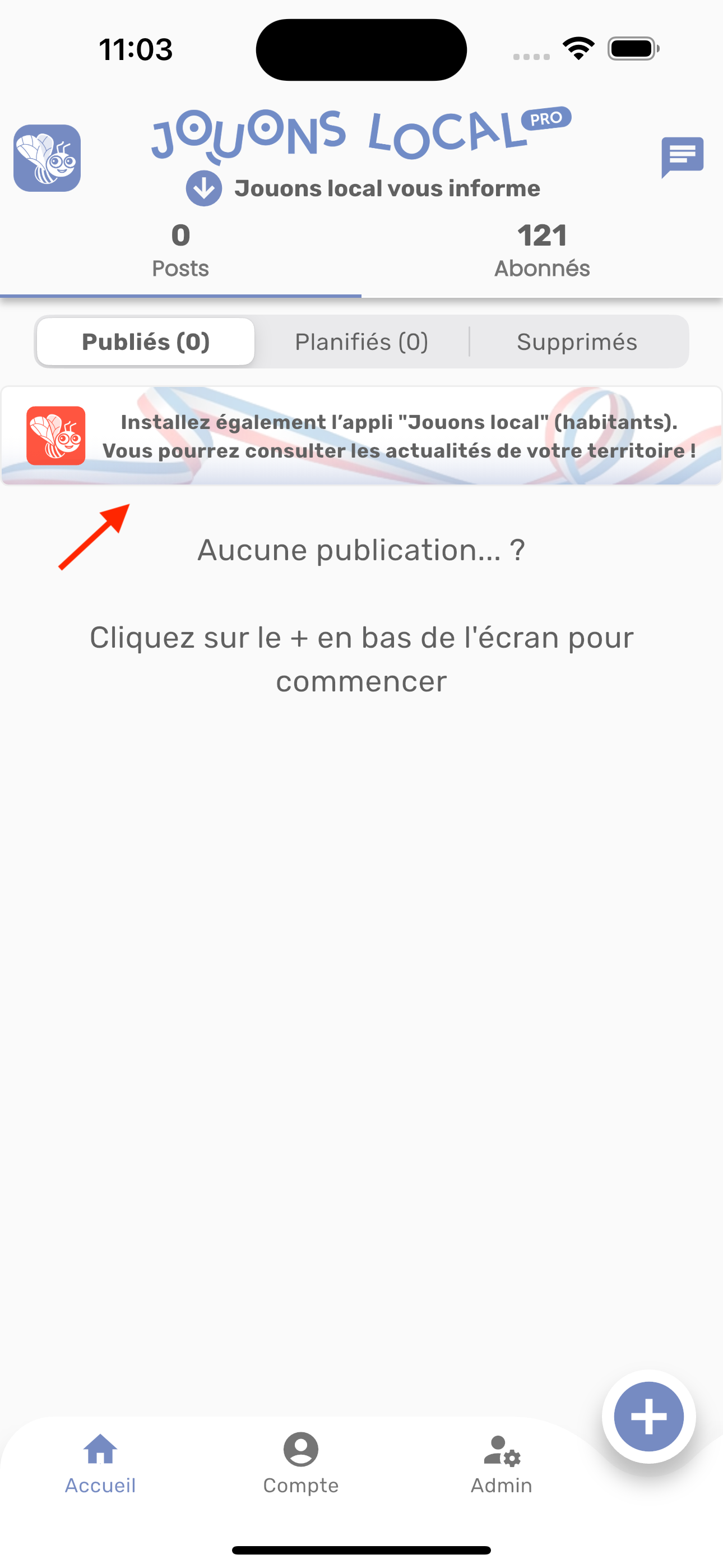Image resolution: width=723 pixels, height=1568 pixels.
Task: Expand the Jouons local vous informe arrow
Action: (x=204, y=188)
